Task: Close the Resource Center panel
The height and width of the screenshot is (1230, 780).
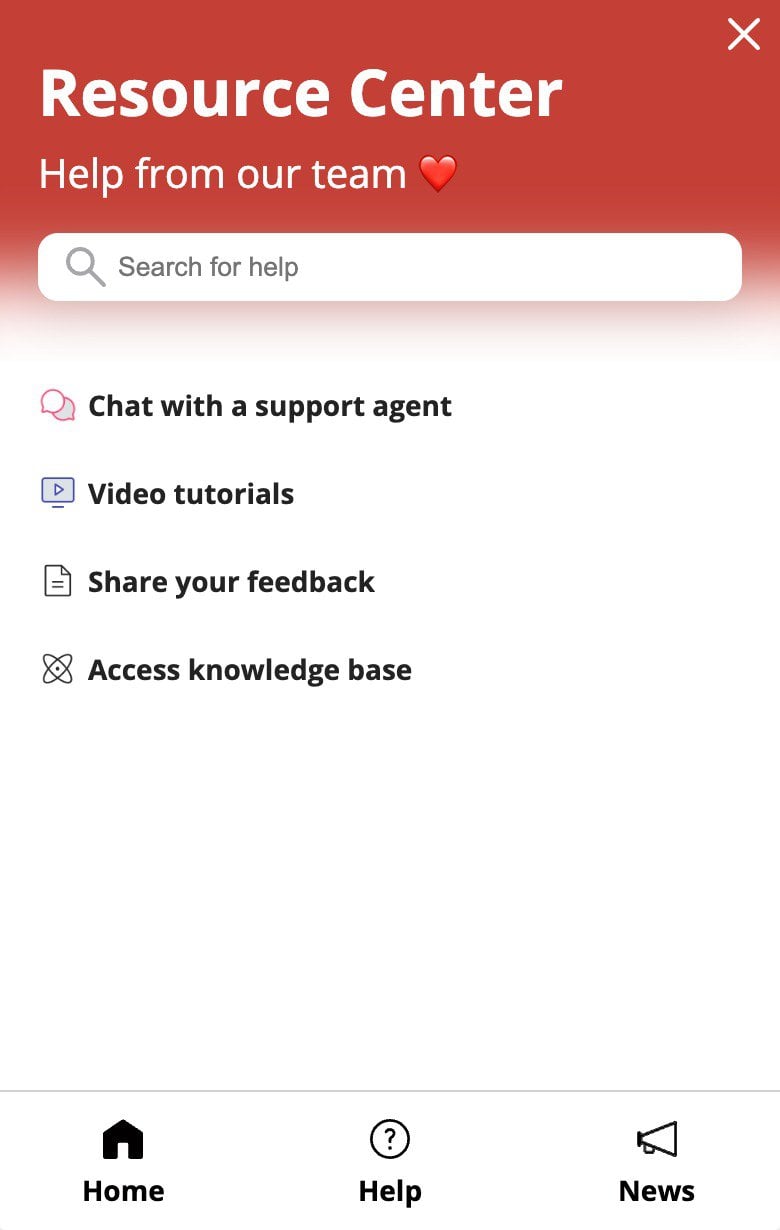Action: point(744,34)
